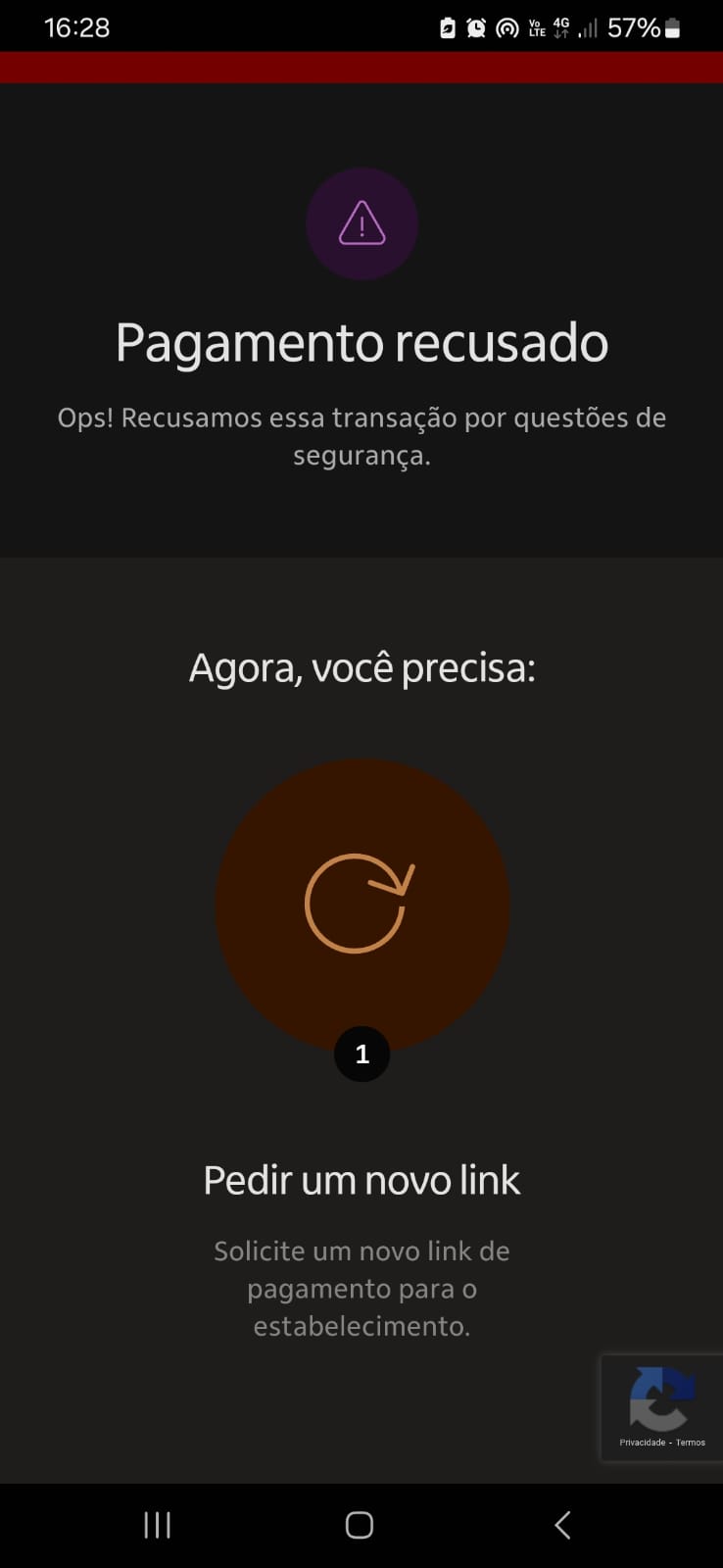The width and height of the screenshot is (723, 1568).
Task: Tap the 'Pedir um novo link' heading
Action: click(x=361, y=1180)
